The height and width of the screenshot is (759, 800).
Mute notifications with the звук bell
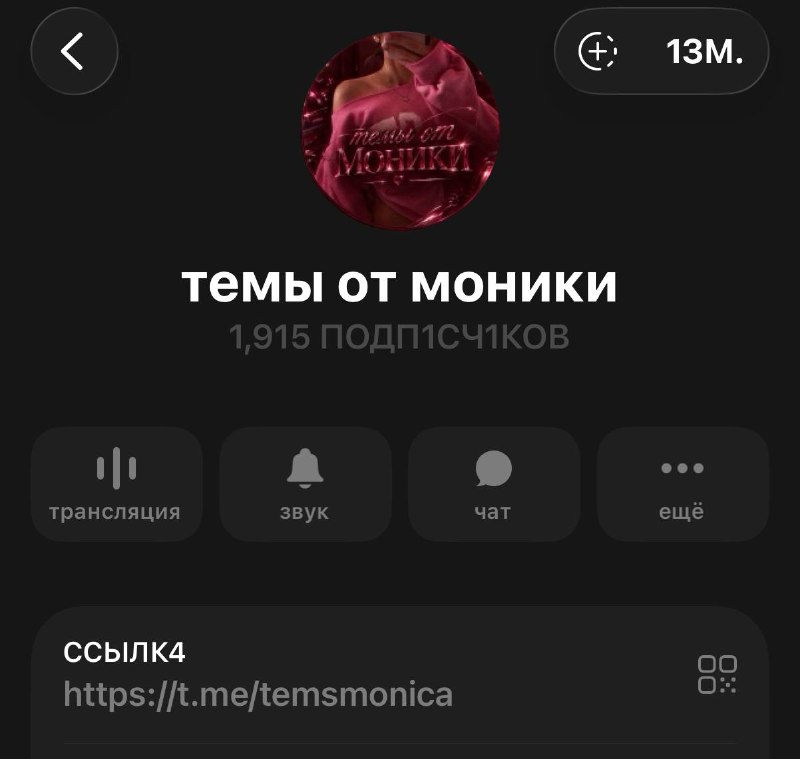click(x=305, y=484)
